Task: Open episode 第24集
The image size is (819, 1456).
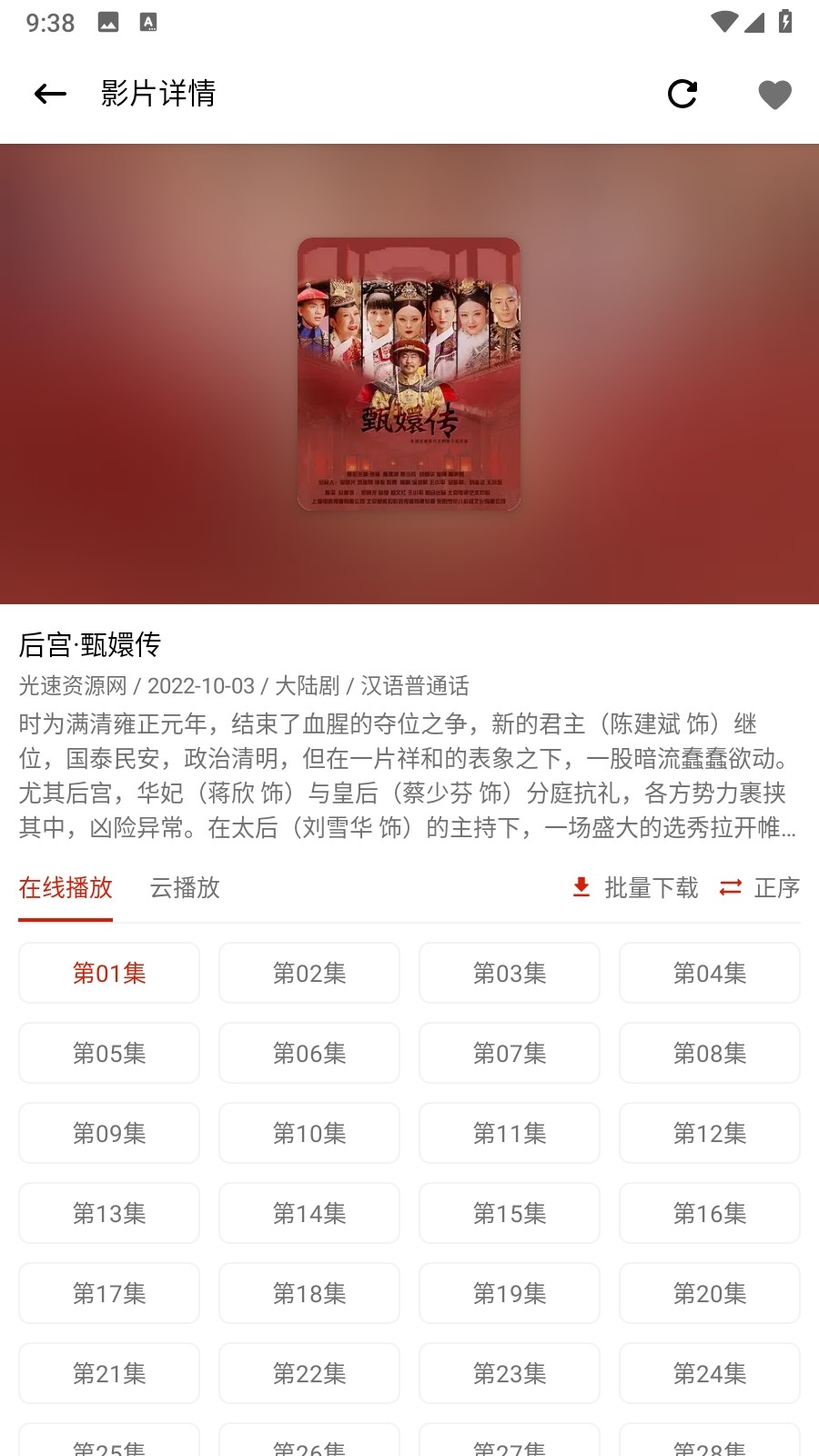Action: [x=710, y=1374]
